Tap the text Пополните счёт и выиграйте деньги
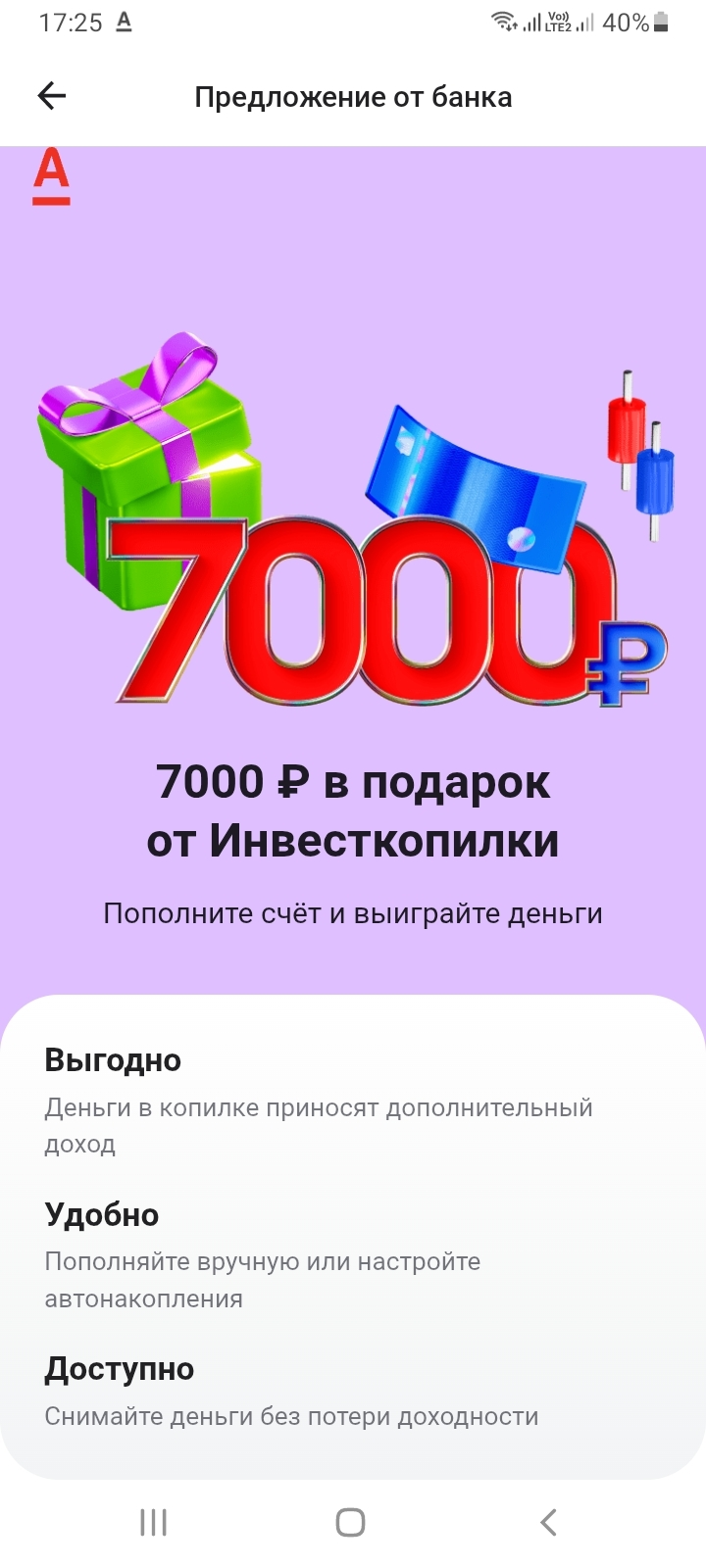The width and height of the screenshot is (706, 1568). click(353, 912)
